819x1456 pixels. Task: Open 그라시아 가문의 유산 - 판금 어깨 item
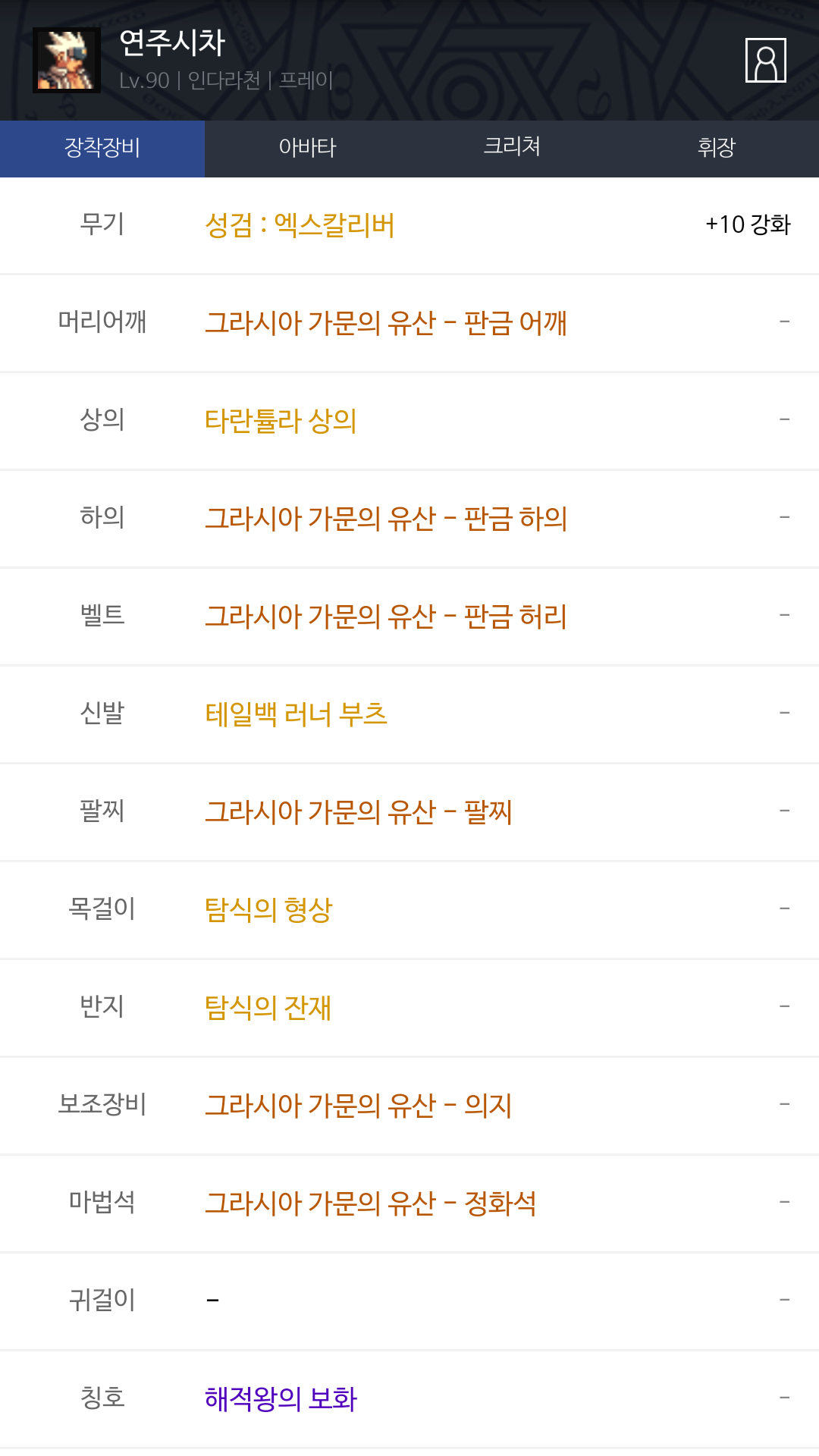[385, 323]
